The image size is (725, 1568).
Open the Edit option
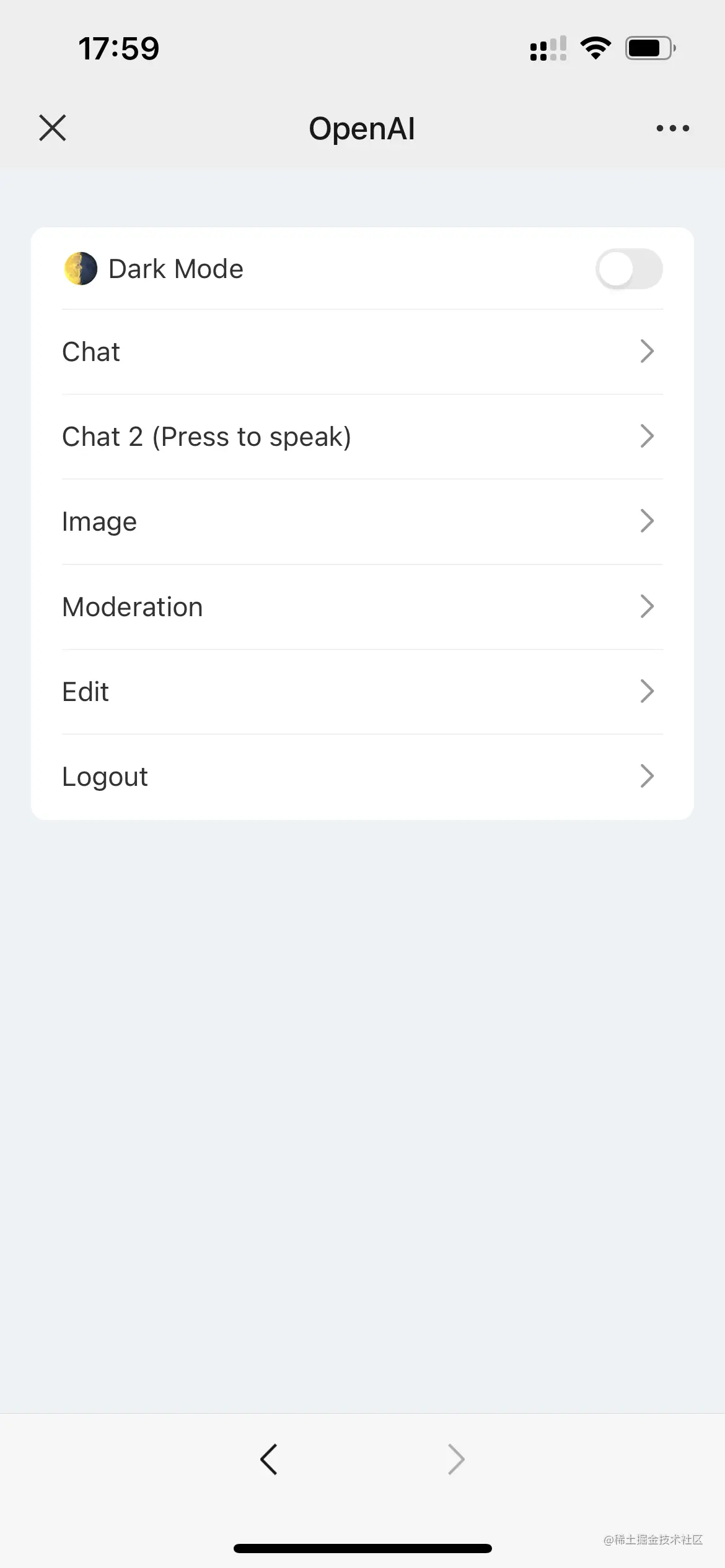click(362, 692)
